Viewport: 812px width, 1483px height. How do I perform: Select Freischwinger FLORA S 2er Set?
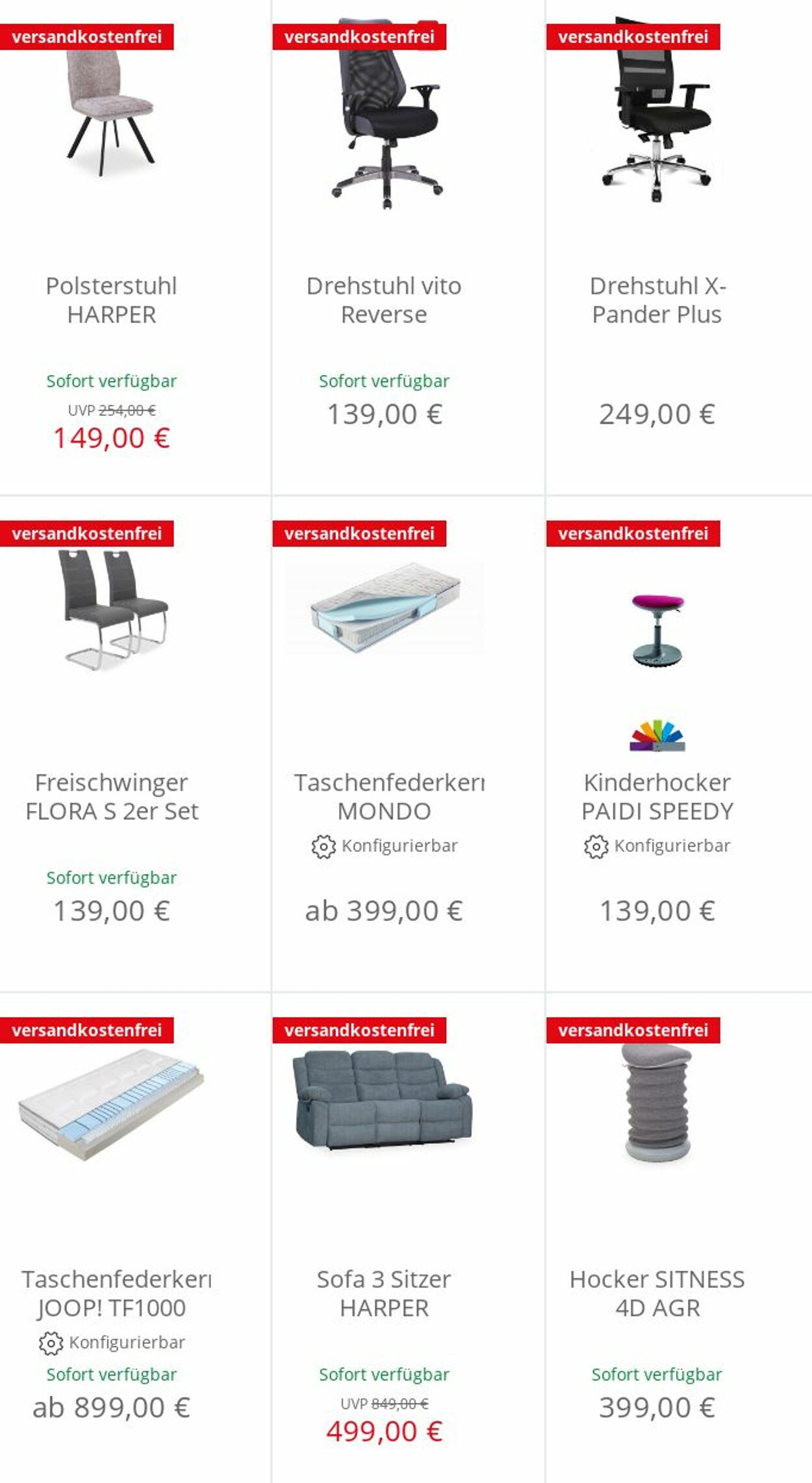(x=111, y=797)
